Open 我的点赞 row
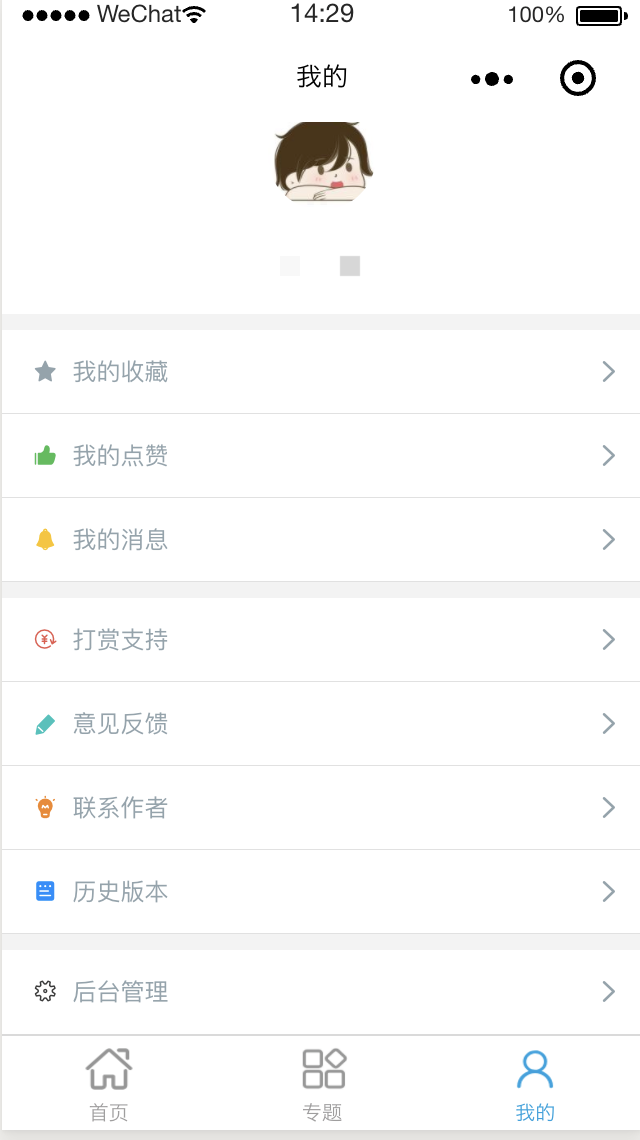640x1140 pixels. (x=321, y=456)
